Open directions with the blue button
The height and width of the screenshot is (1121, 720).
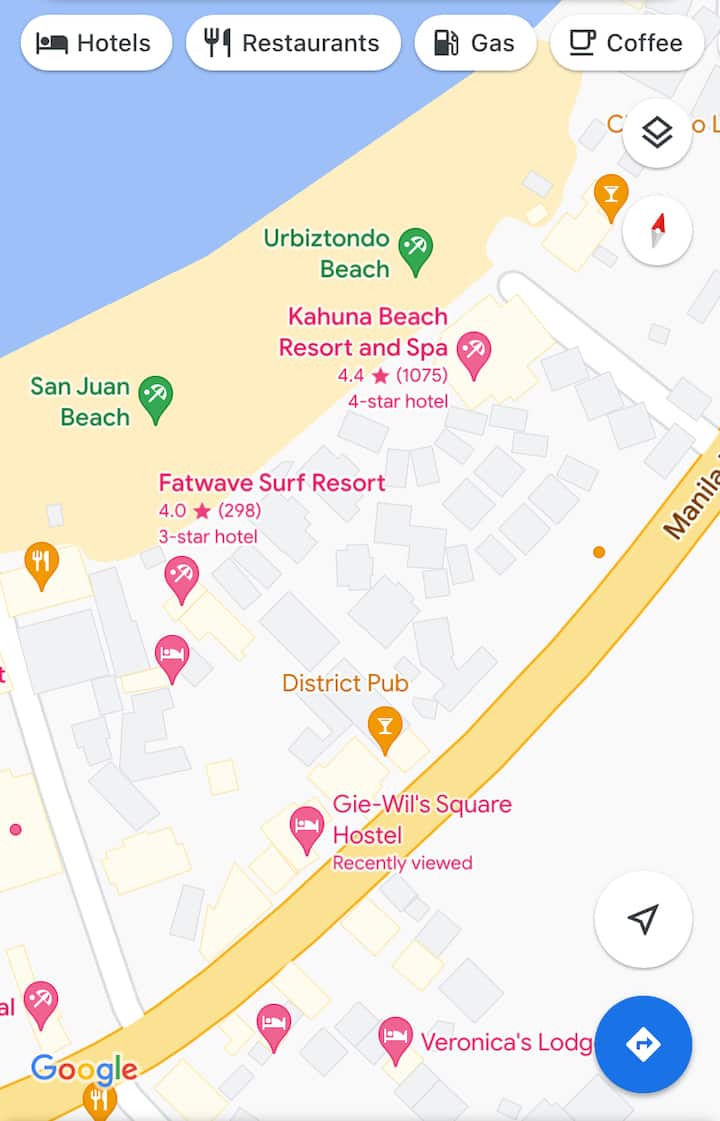click(x=643, y=1044)
